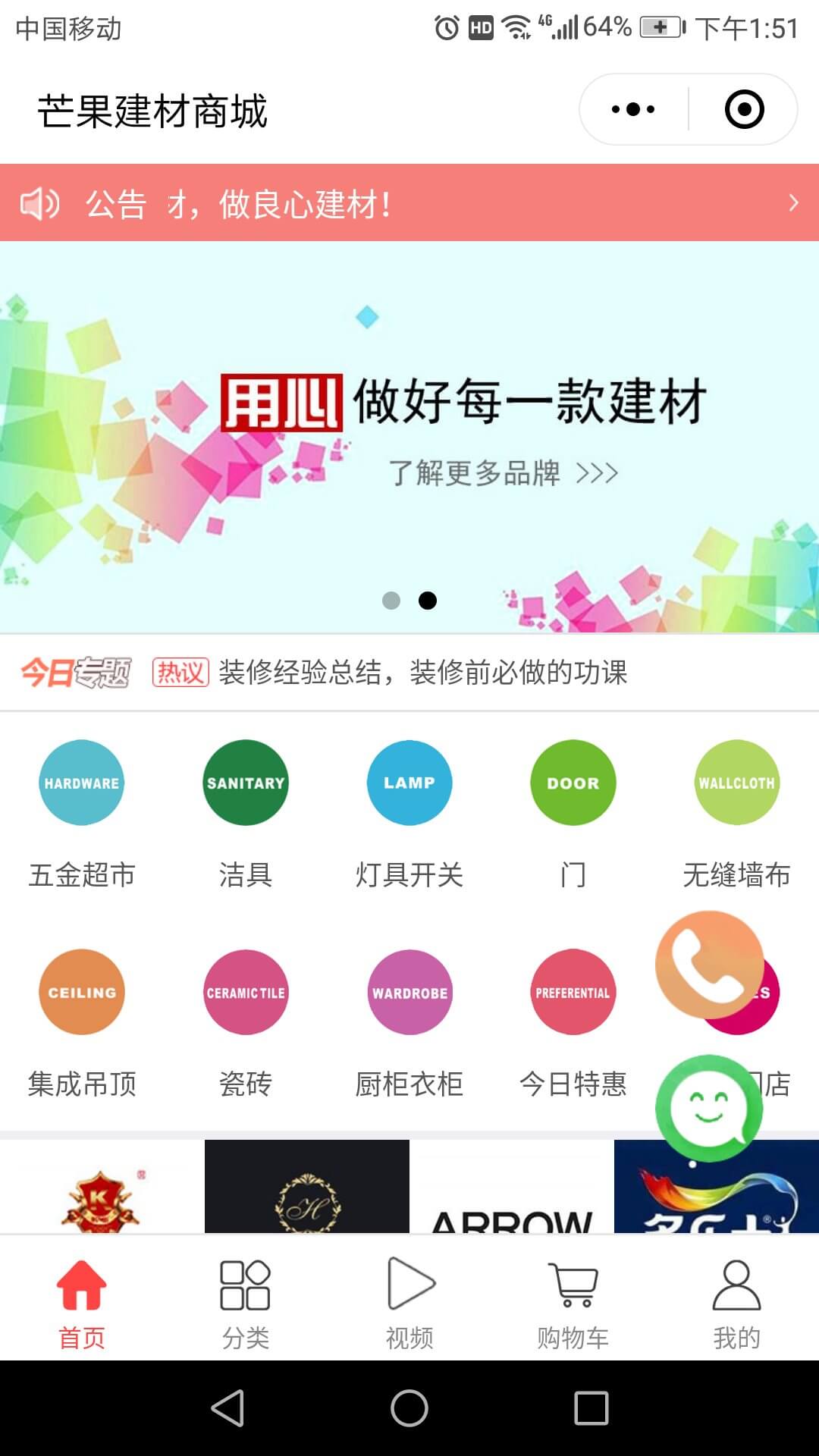
Task: Open the mini program more options menu
Action: pyautogui.click(x=633, y=109)
